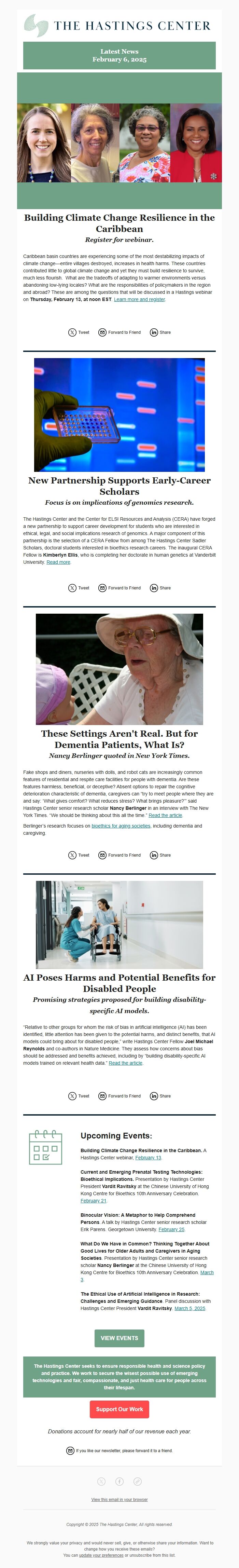Forward the genomics partnership story to a friend
Image resolution: width=239 pixels, height=1568 pixels.
[120, 588]
